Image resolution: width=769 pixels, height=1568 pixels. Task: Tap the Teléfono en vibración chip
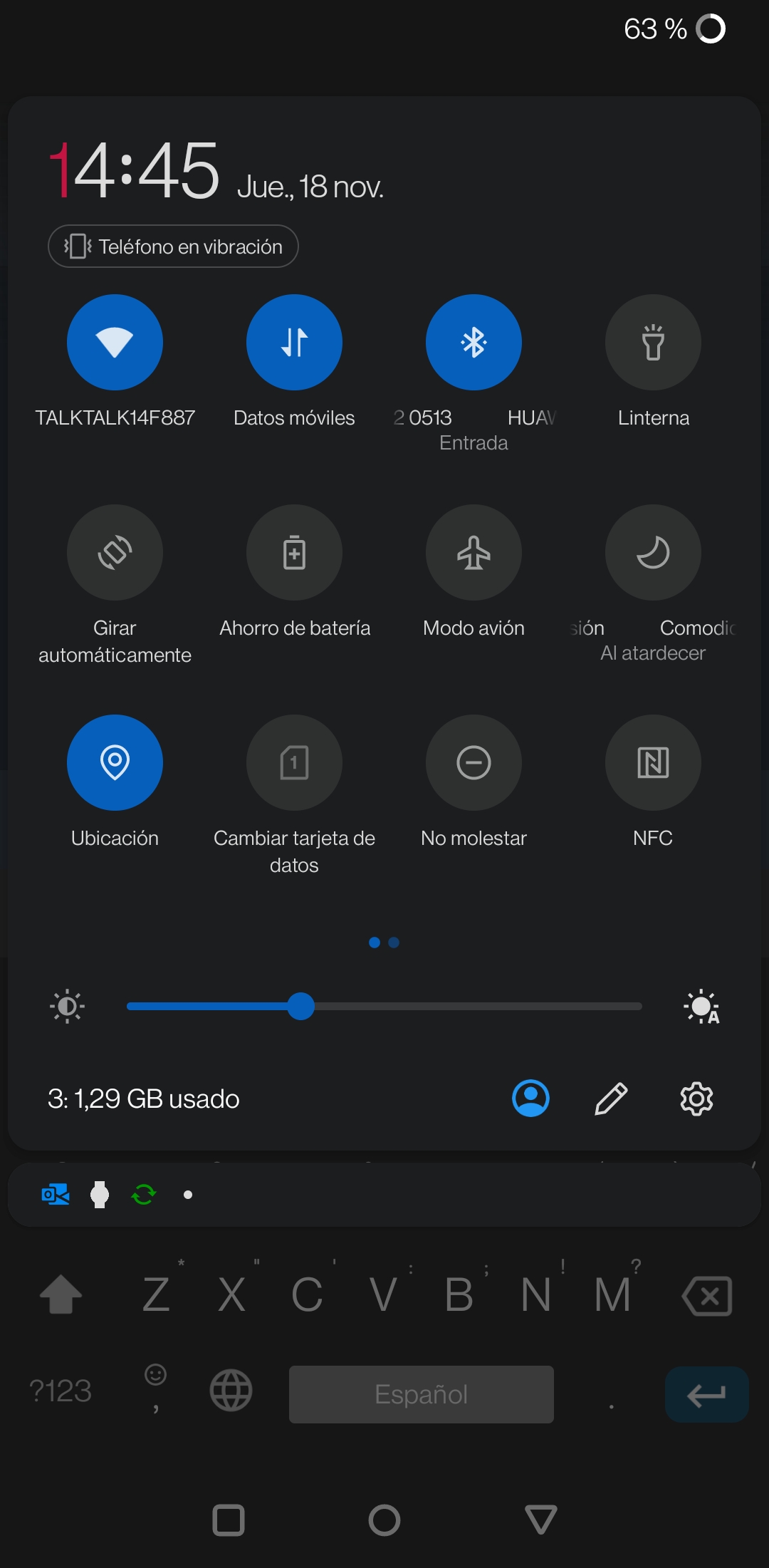click(x=173, y=246)
